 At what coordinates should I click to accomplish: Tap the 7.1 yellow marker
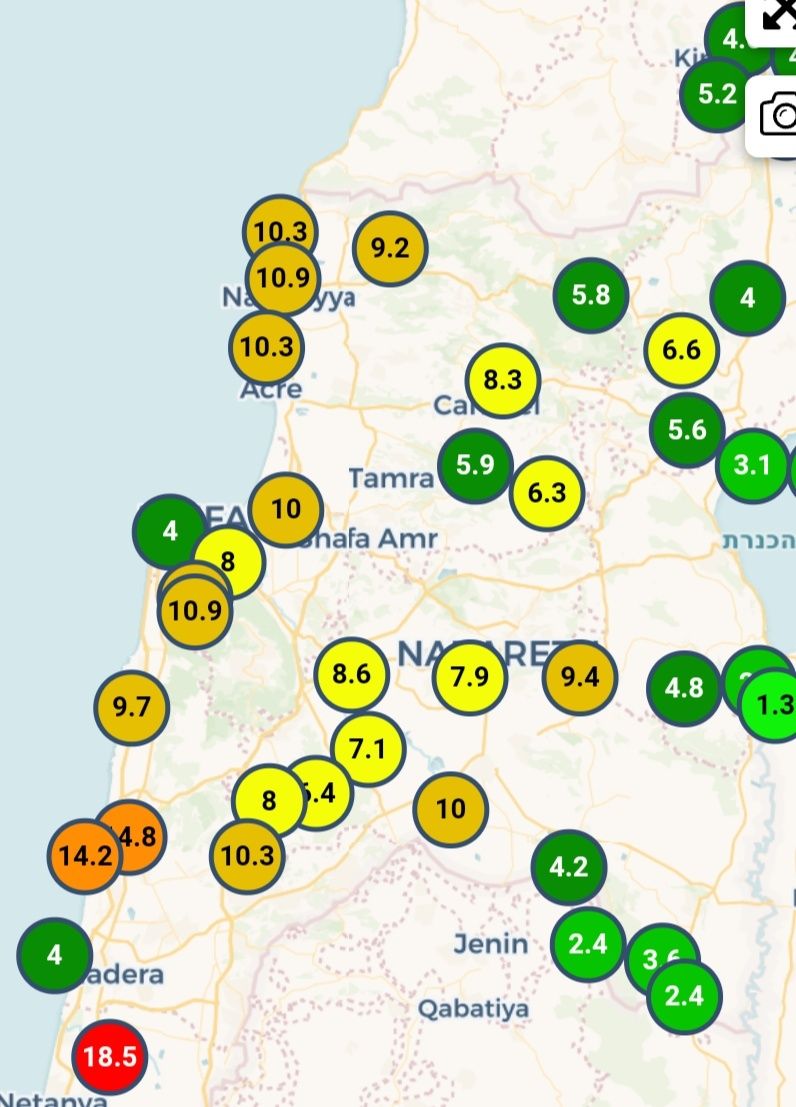(368, 748)
